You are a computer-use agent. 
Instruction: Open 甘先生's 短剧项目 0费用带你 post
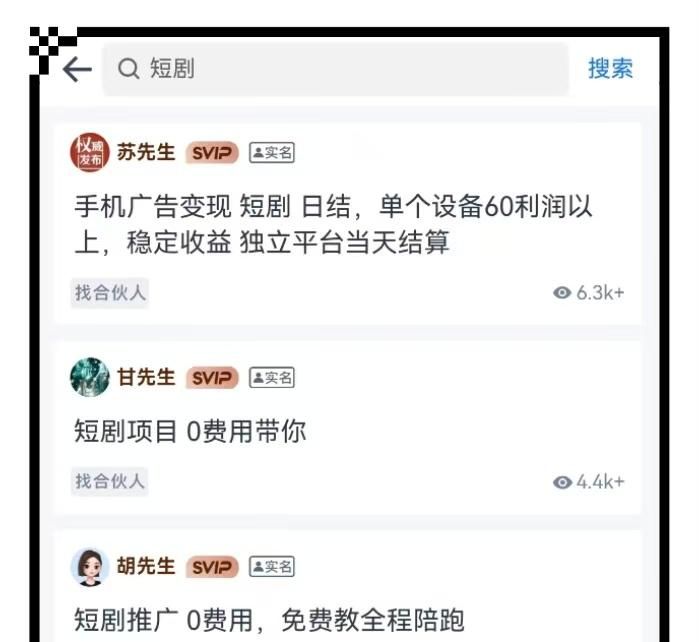point(190,432)
